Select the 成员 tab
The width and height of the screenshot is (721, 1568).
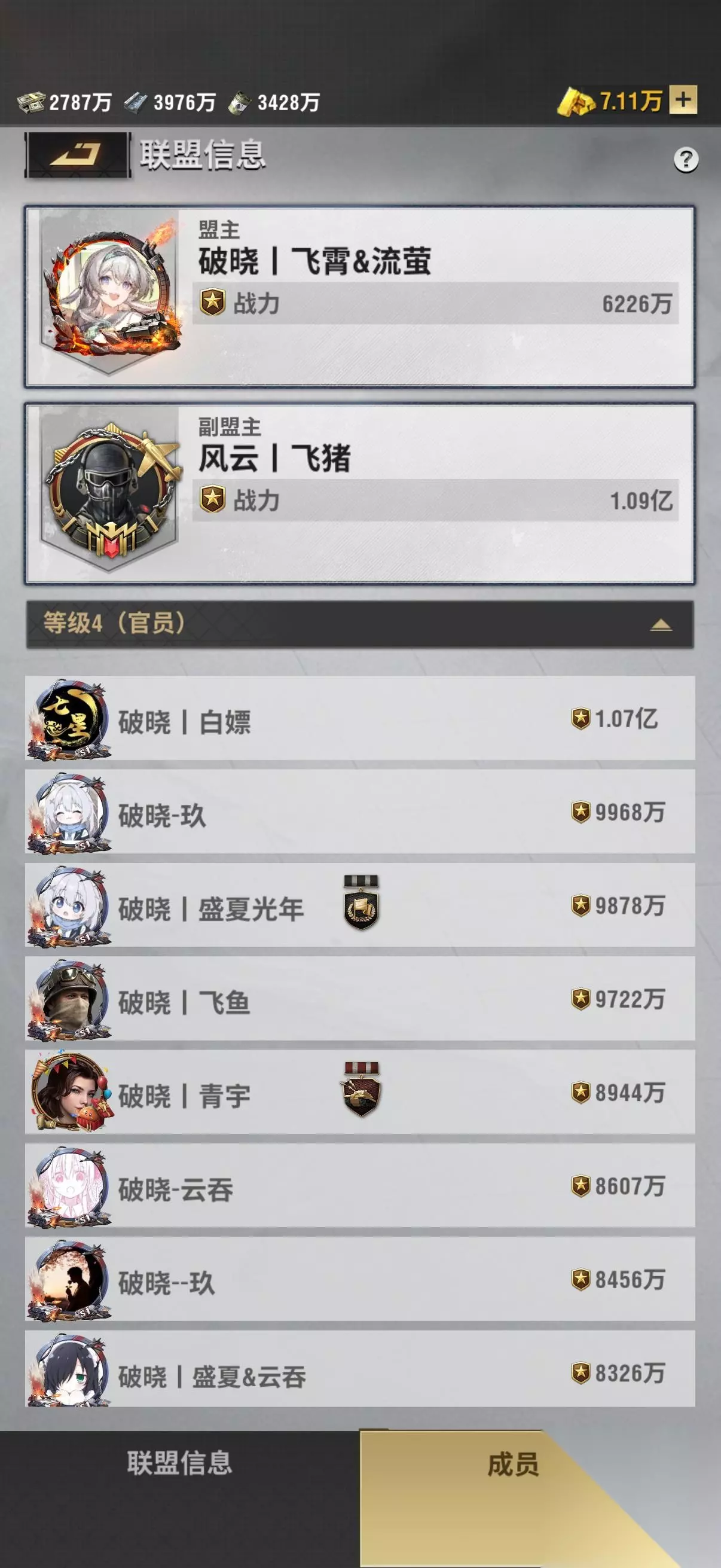coord(513,1464)
